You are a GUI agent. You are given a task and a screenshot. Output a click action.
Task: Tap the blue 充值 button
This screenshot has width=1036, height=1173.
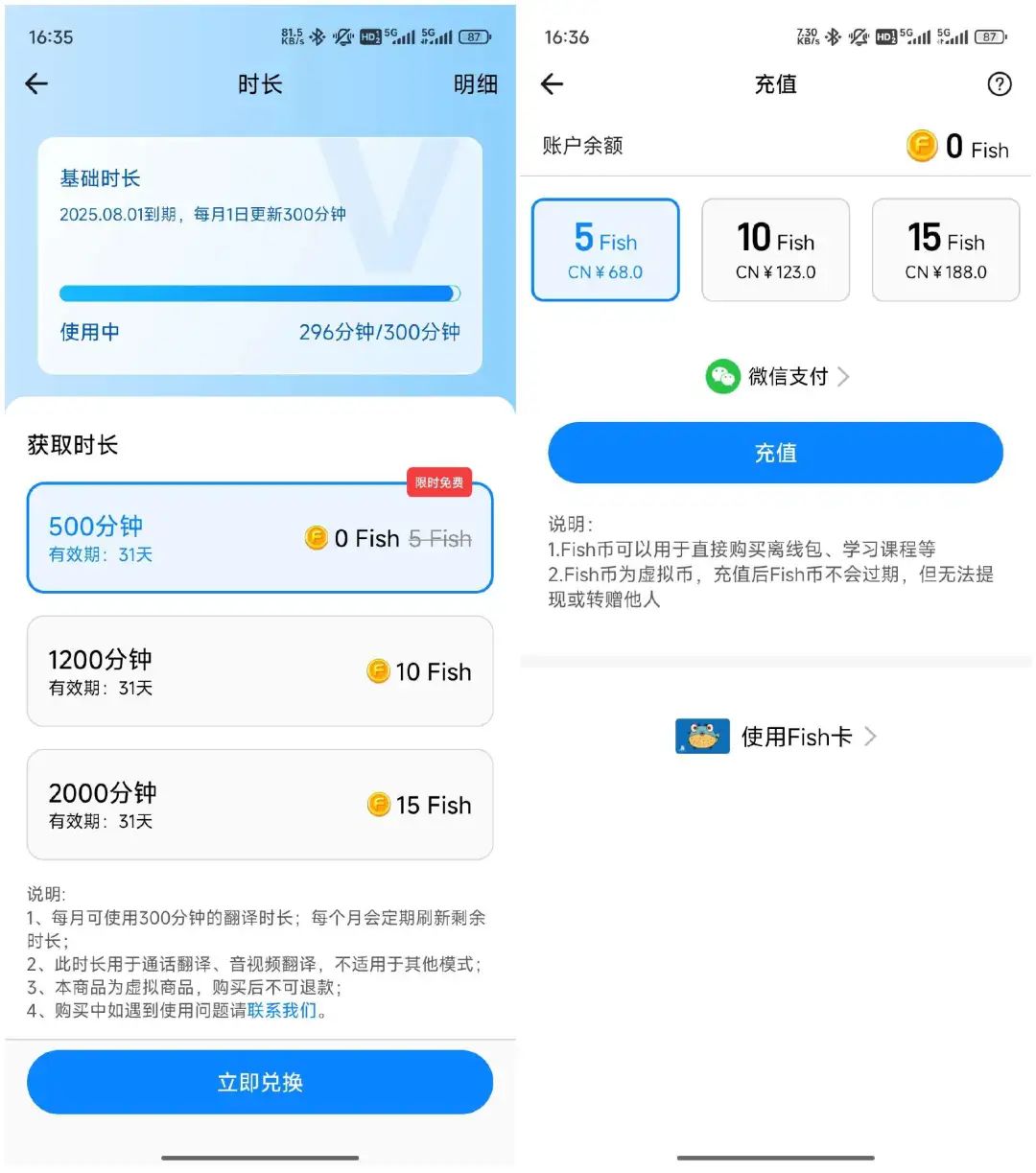tap(775, 453)
